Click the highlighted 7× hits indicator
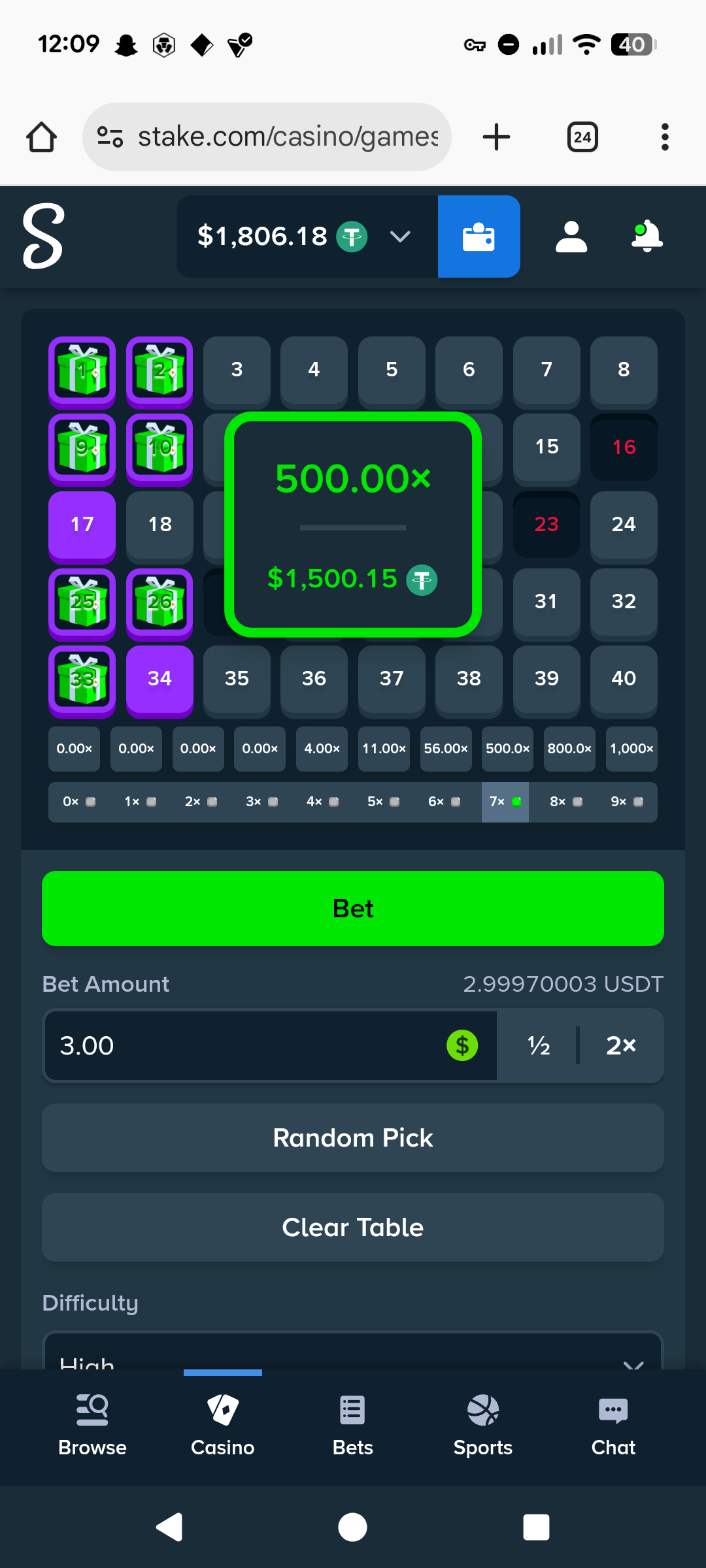This screenshot has width=706, height=1568. (505, 802)
